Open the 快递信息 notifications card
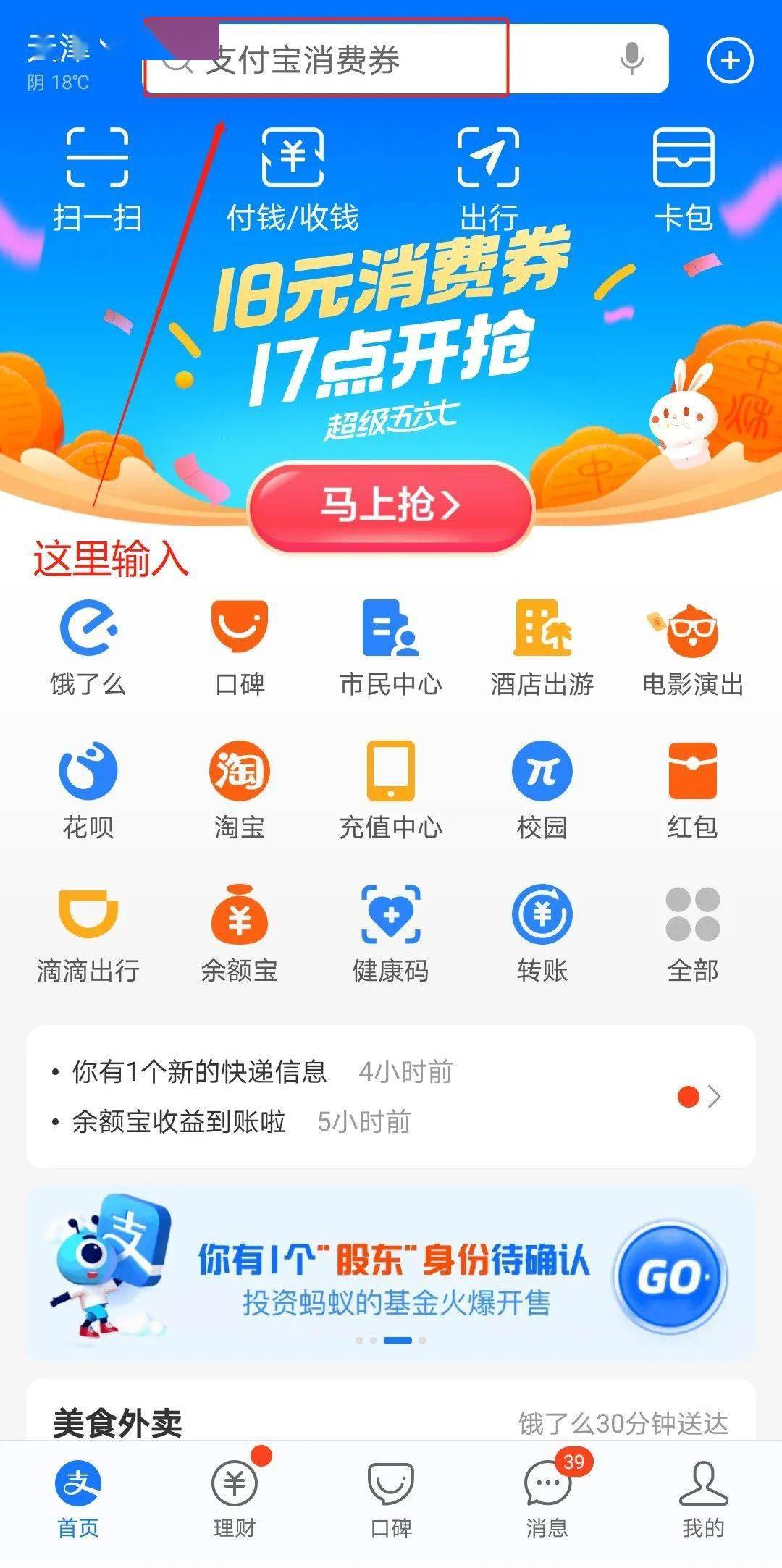 pos(391,1096)
